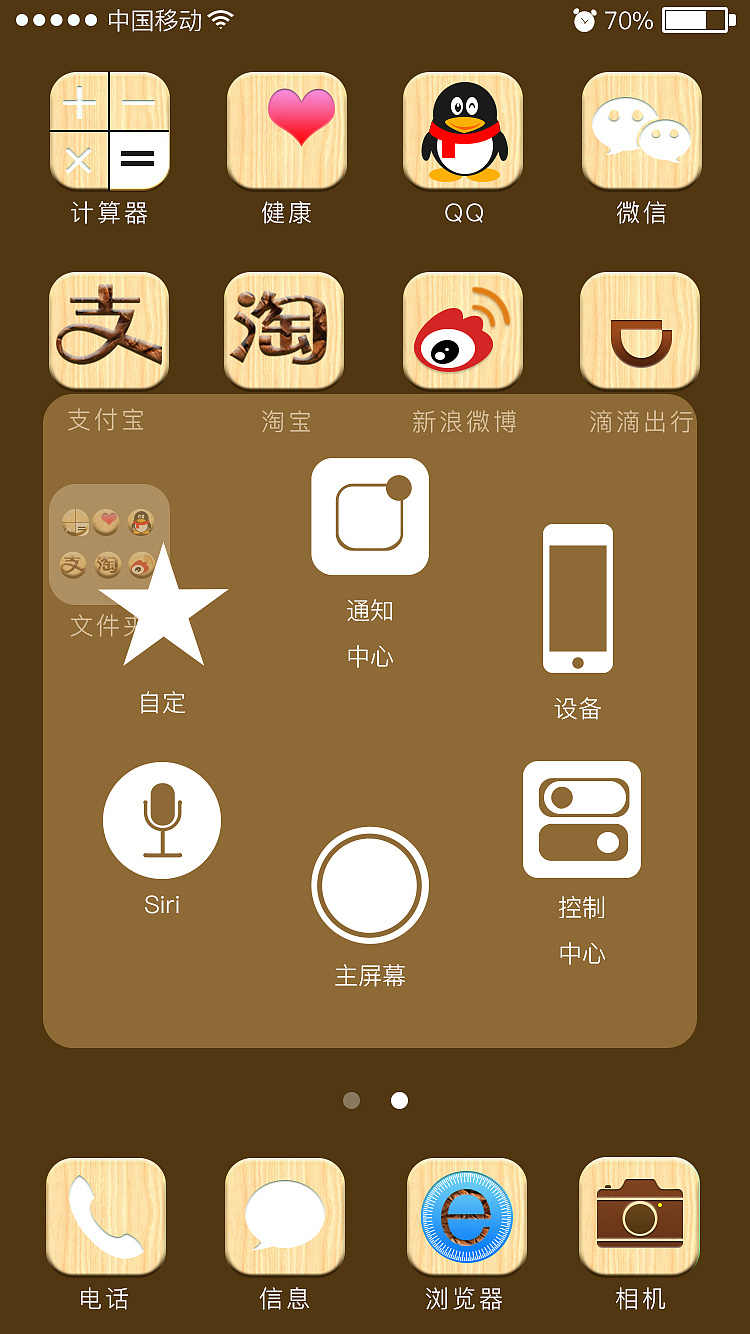Open the 支付宝 Alipay app
This screenshot has width=750, height=1334.
[x=108, y=330]
